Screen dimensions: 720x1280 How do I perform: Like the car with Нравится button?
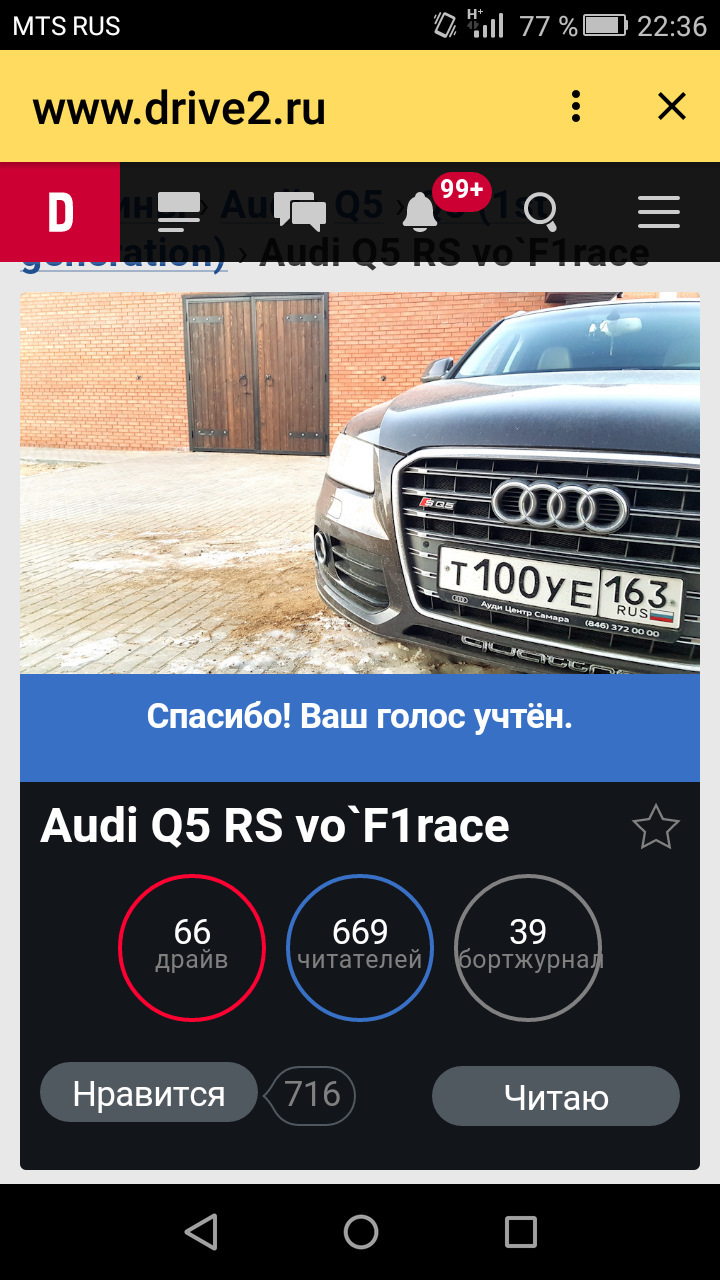[x=148, y=1093]
